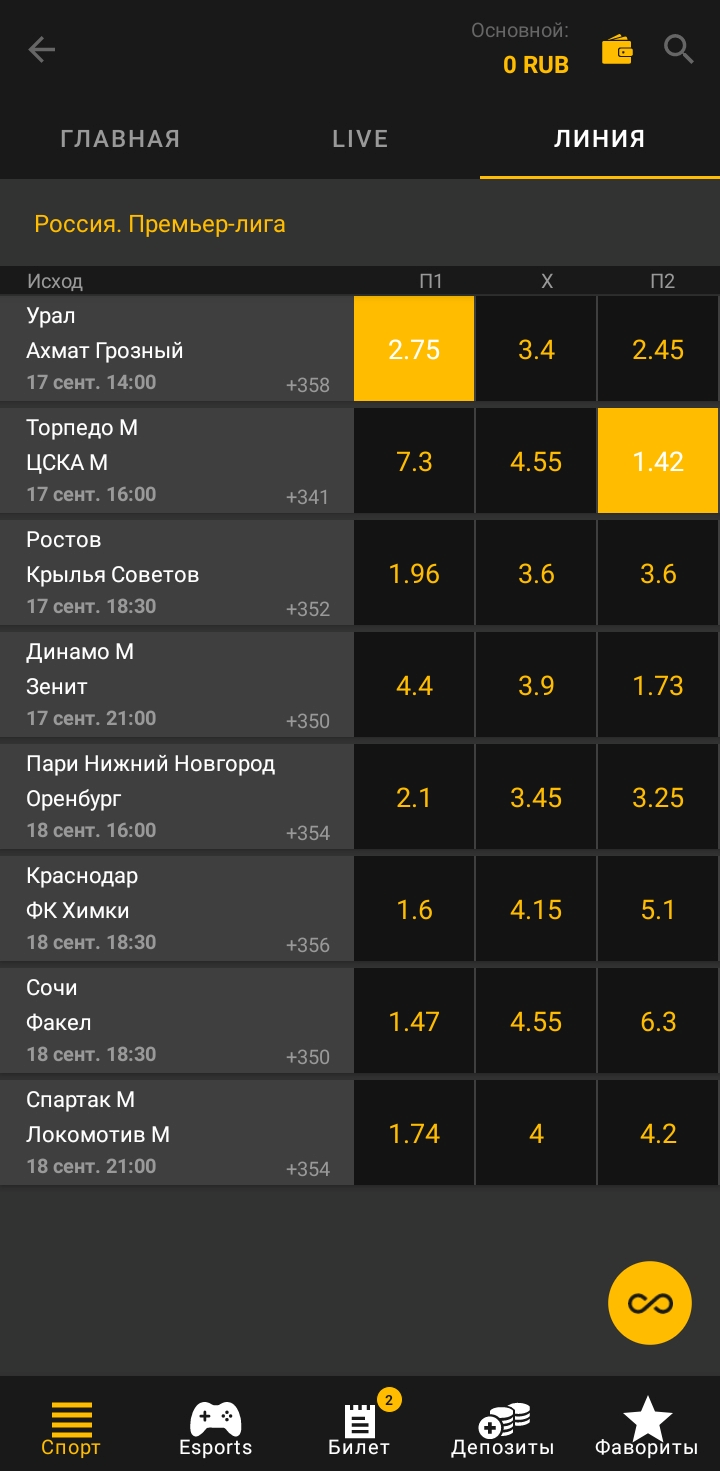Open the Урал vs Ахмат Грозный match
The image size is (720, 1471).
click(x=176, y=349)
